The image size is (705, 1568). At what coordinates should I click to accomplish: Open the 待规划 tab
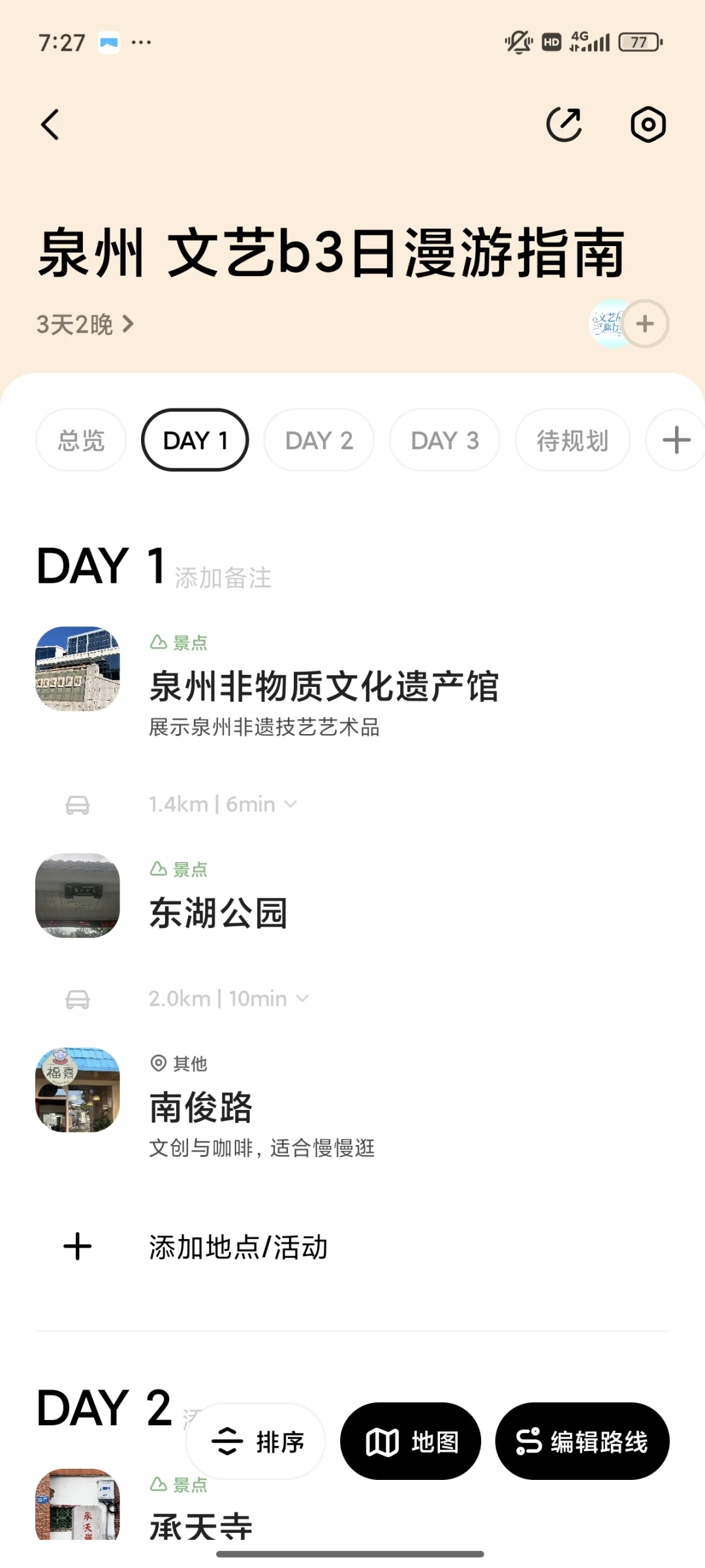coord(572,440)
